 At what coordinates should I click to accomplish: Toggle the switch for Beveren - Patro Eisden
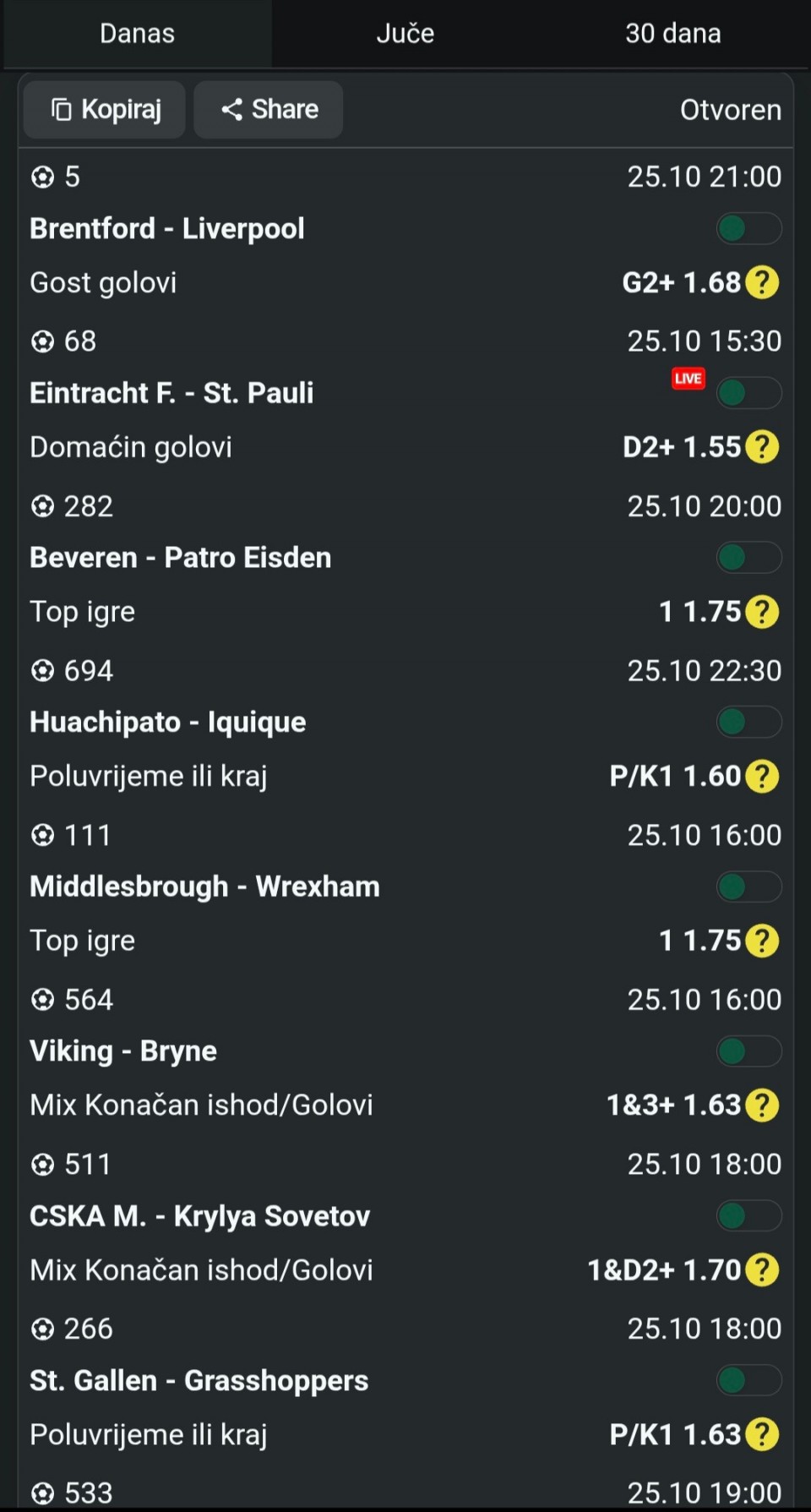(748, 558)
